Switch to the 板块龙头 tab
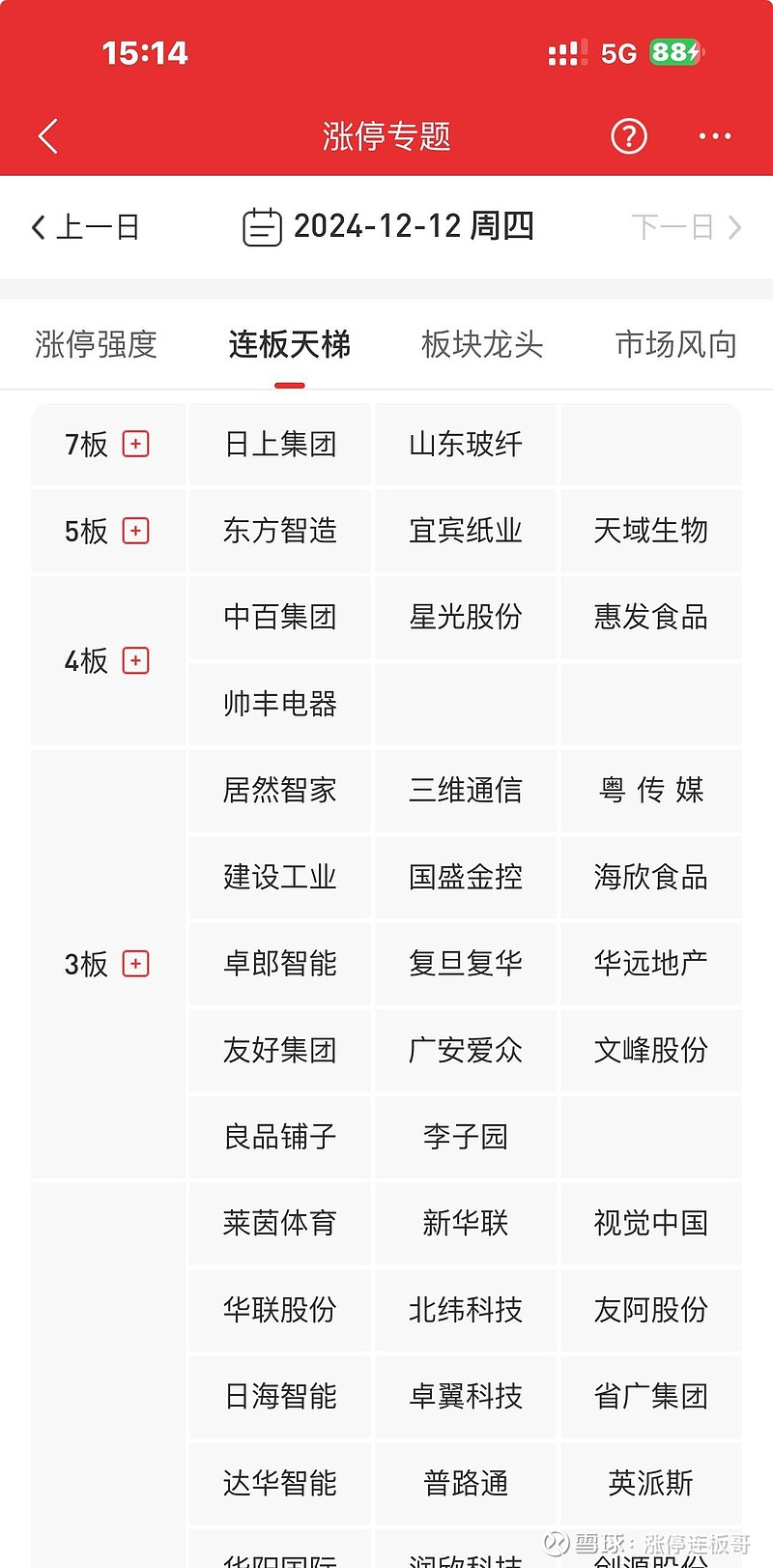The height and width of the screenshot is (1568, 773). (481, 344)
